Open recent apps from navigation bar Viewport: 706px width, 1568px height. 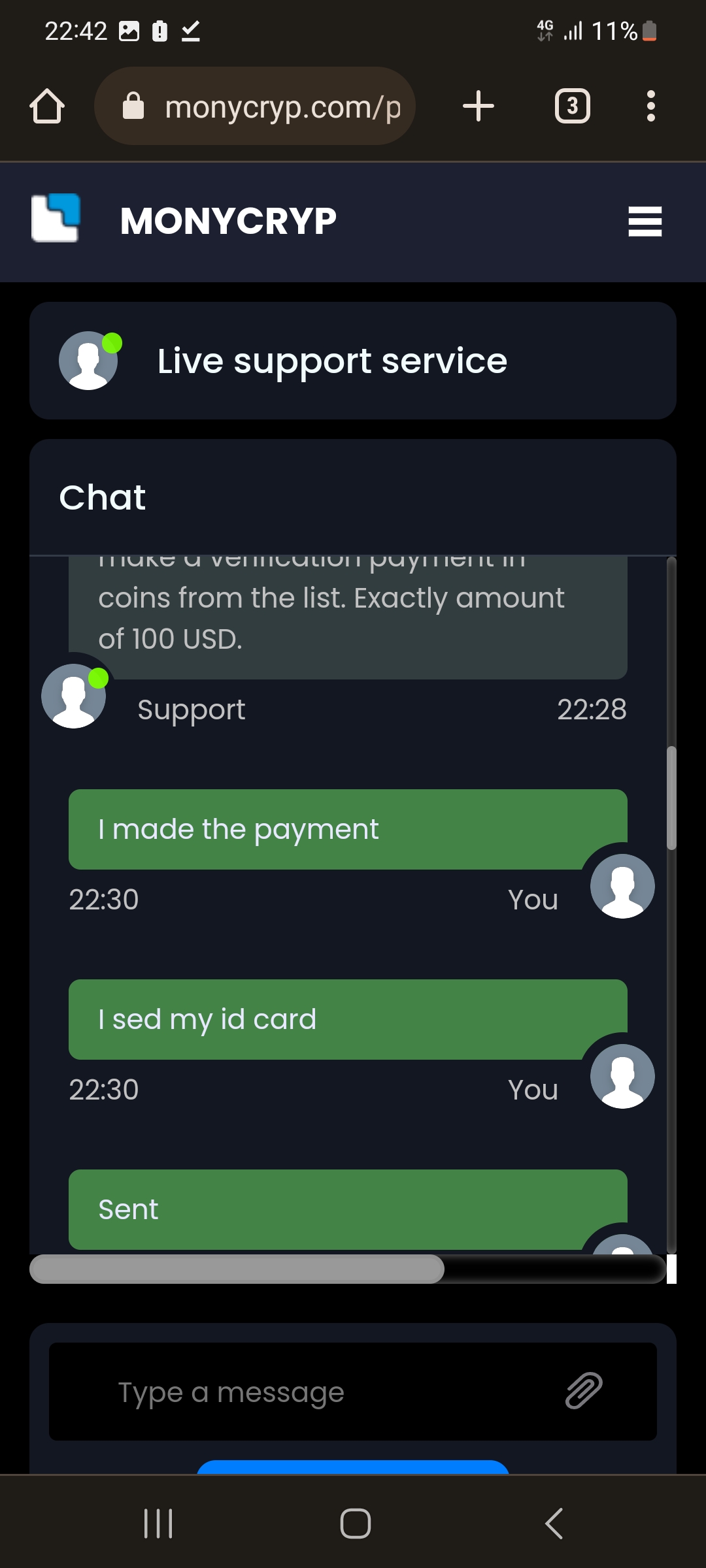(x=158, y=1524)
